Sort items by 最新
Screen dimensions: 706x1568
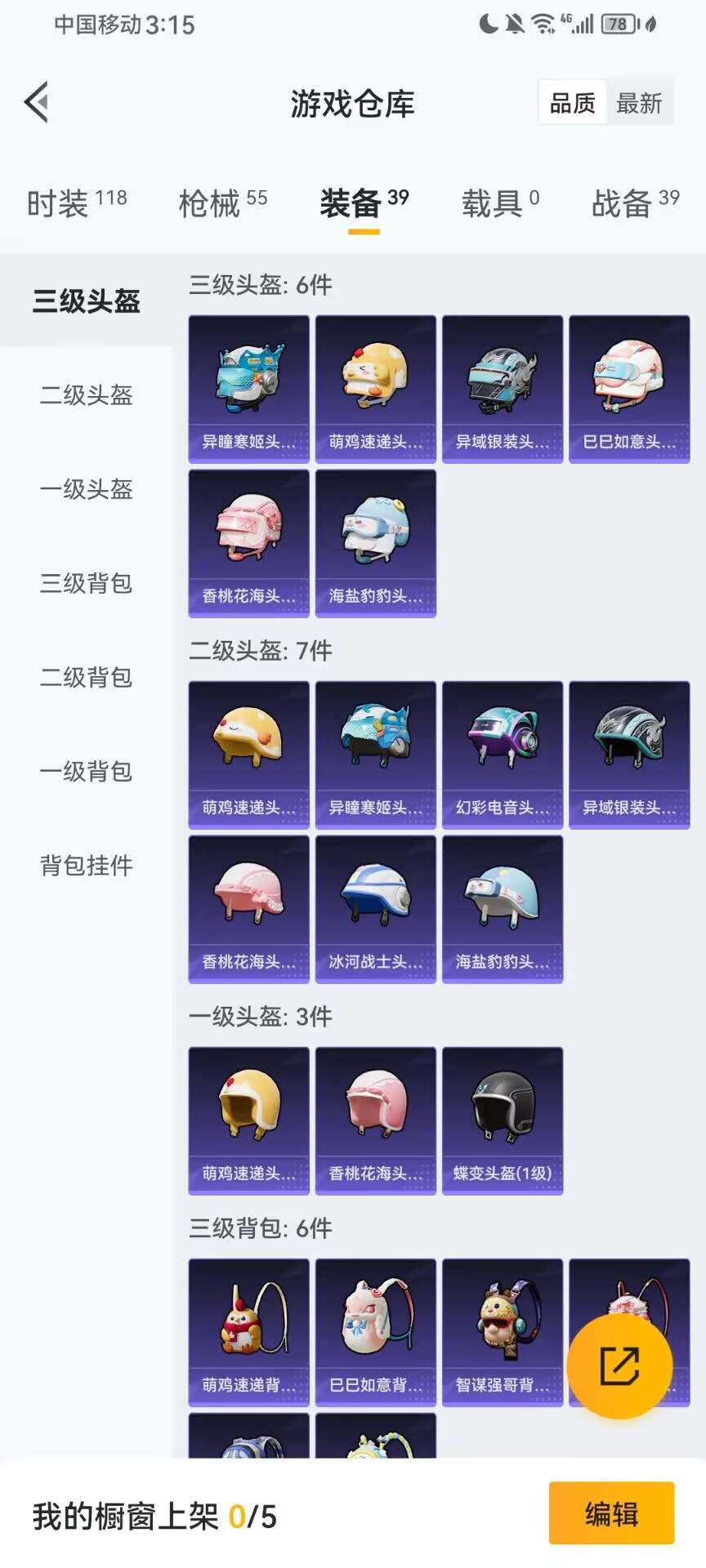(x=639, y=103)
